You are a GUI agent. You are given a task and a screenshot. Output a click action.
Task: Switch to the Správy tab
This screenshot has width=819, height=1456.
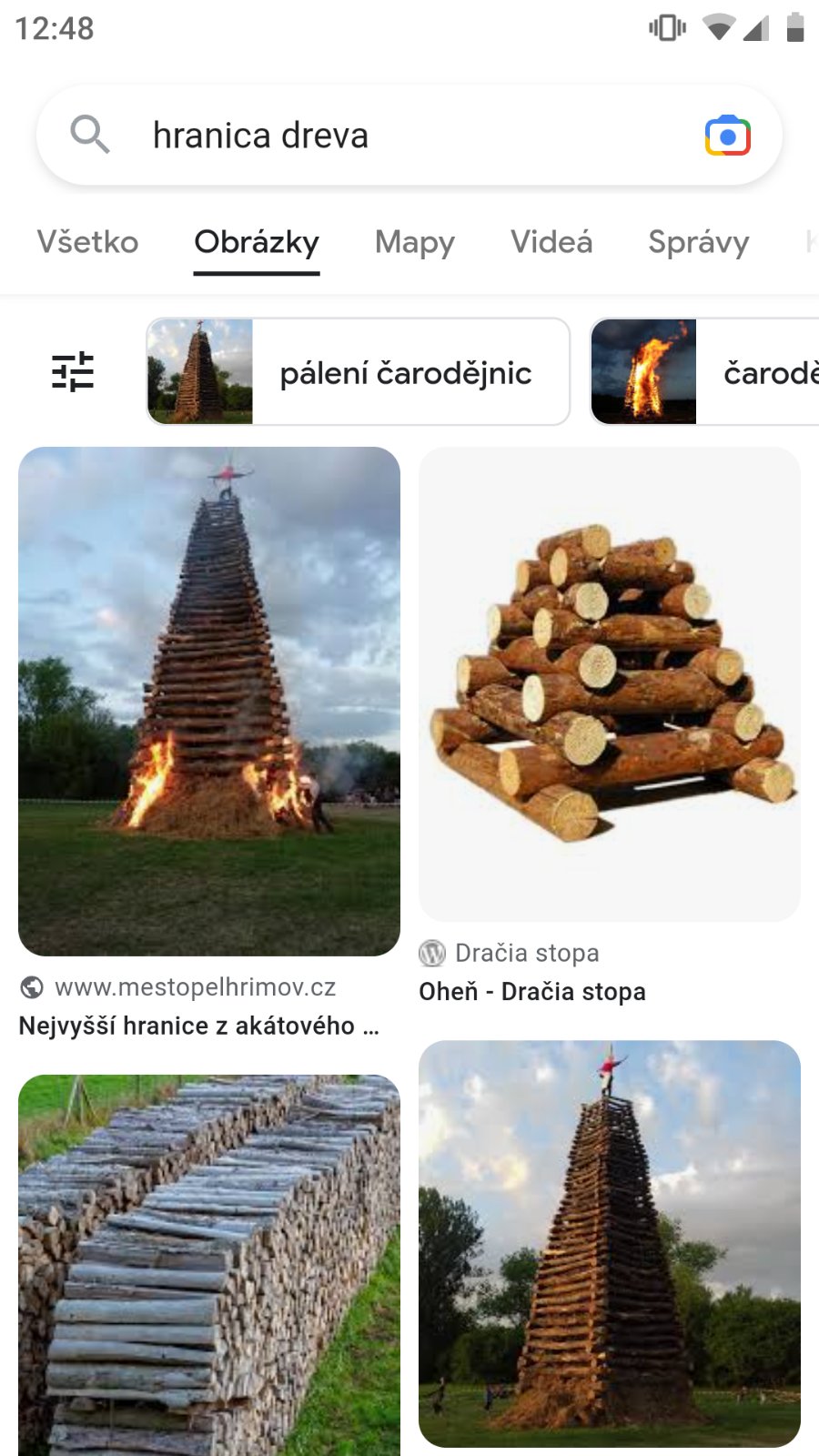tap(698, 242)
